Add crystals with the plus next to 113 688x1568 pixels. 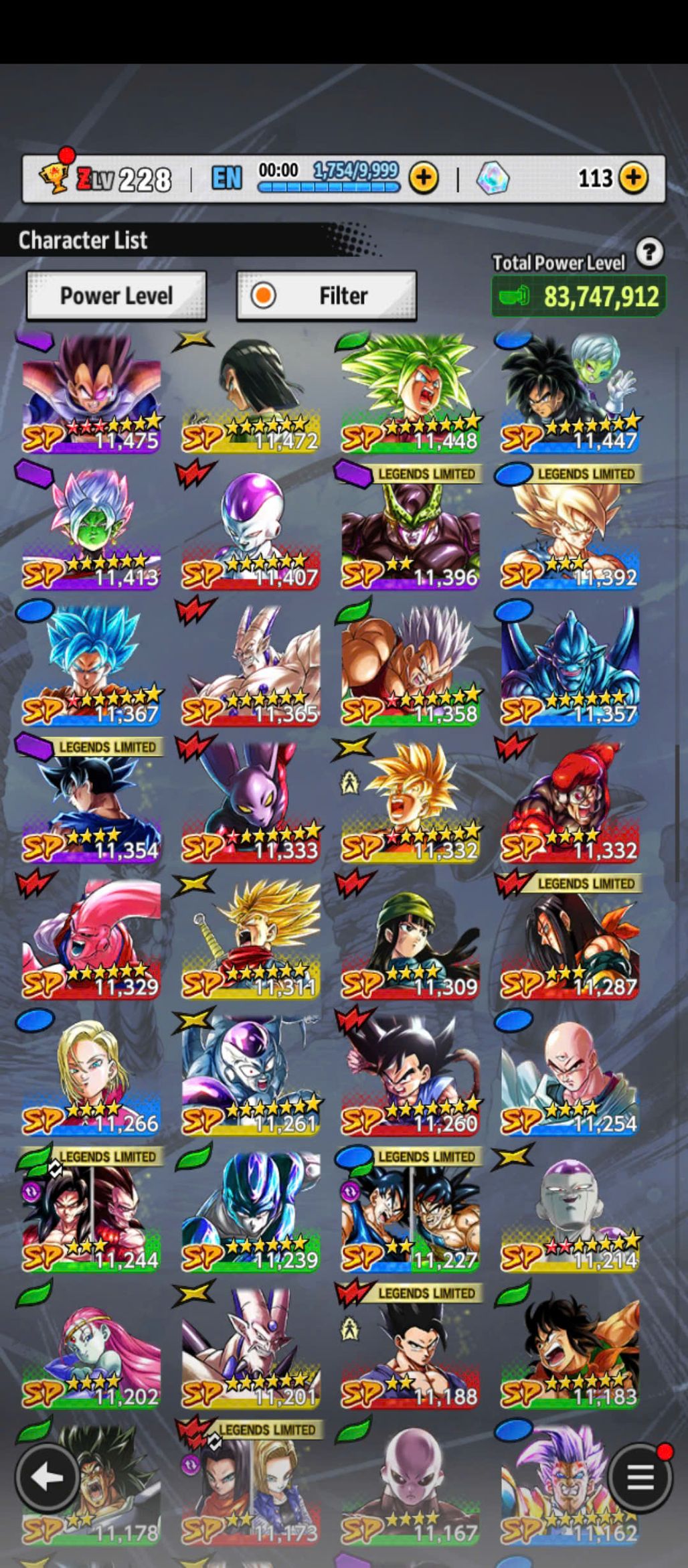(633, 178)
